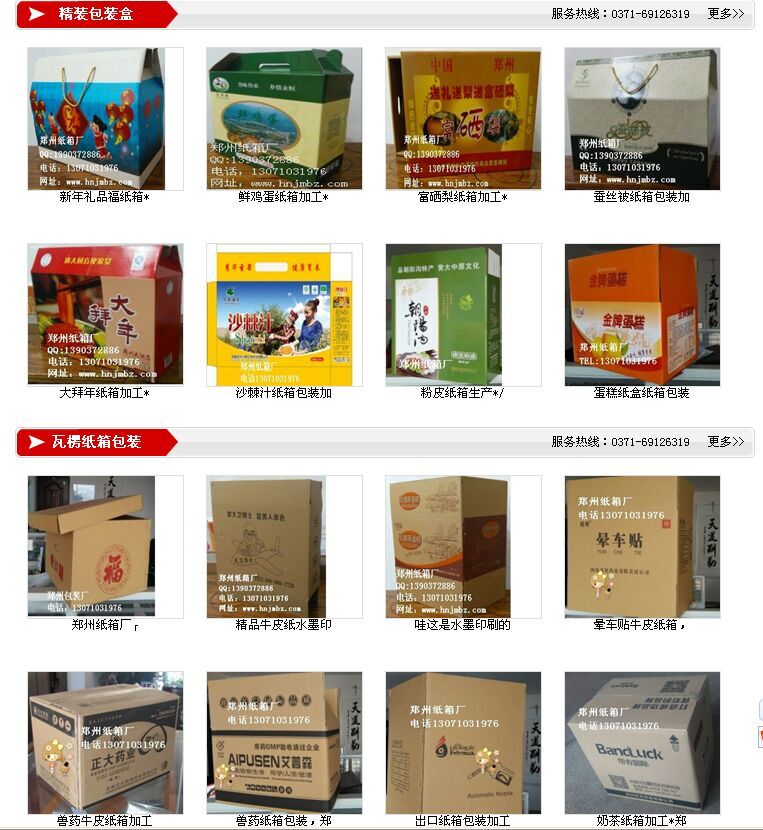View the 鲜鸡蛋纸箱加工 product
This screenshot has height=830, width=763.
click(x=283, y=118)
